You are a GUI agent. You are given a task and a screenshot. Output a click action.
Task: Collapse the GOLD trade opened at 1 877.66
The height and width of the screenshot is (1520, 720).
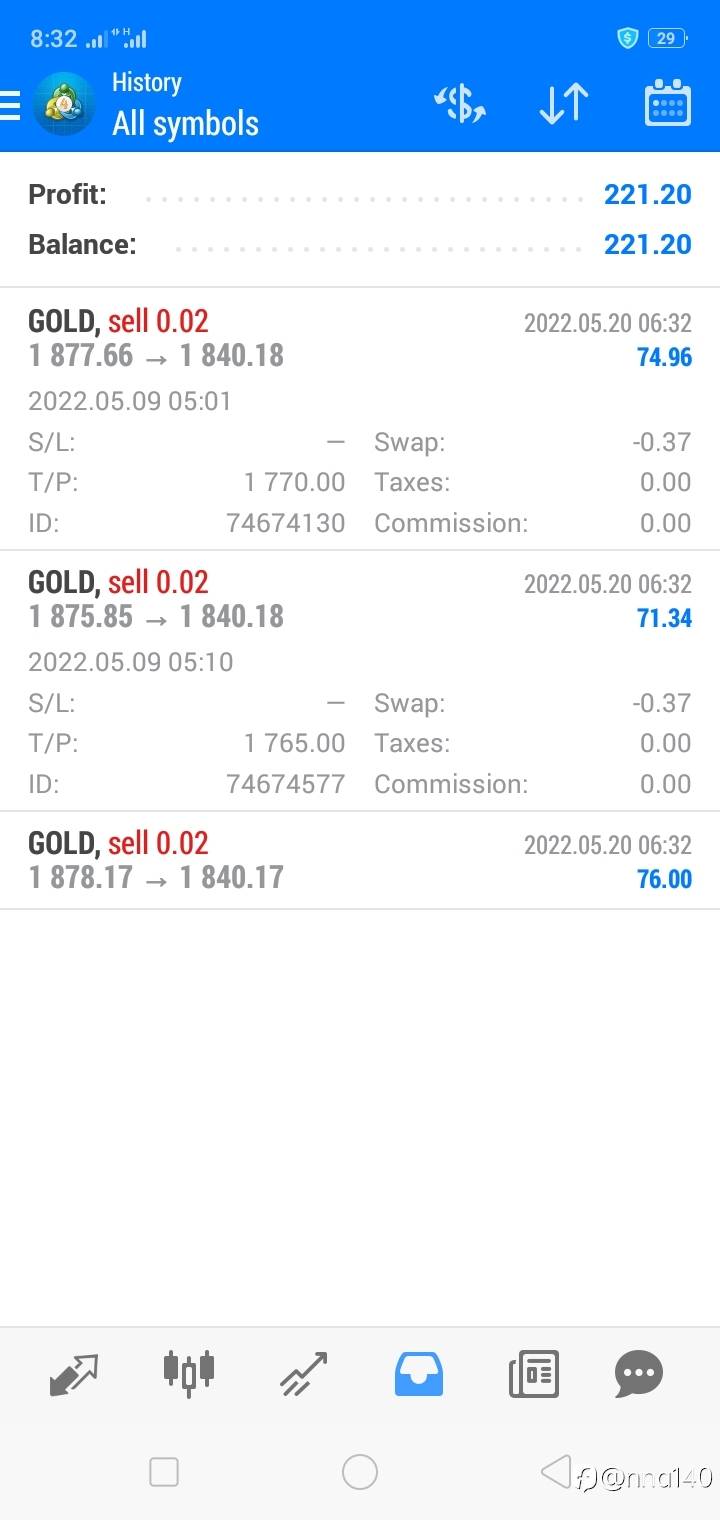[x=360, y=340]
